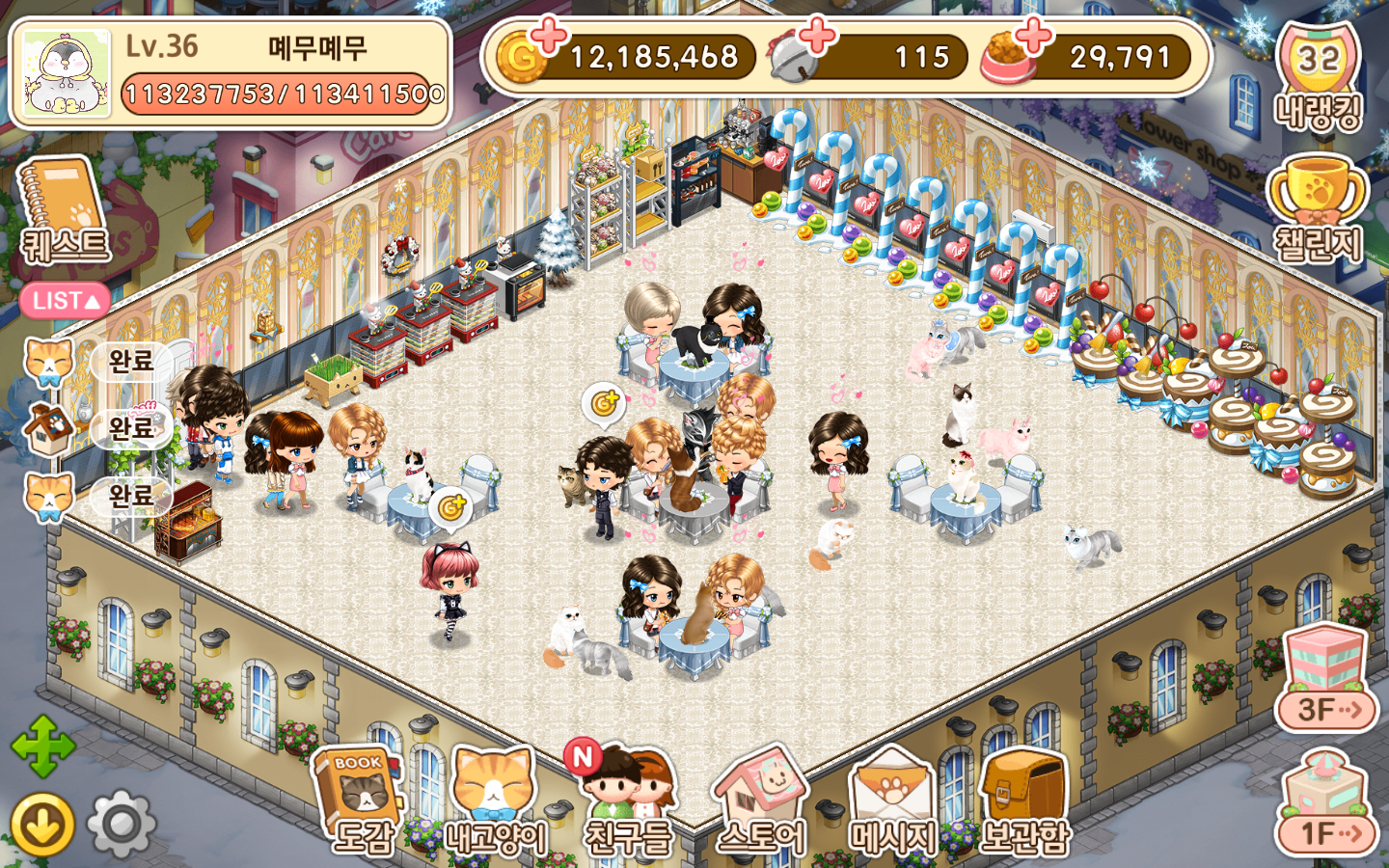
Task: Open the 도감 book collection
Action: coord(359,800)
